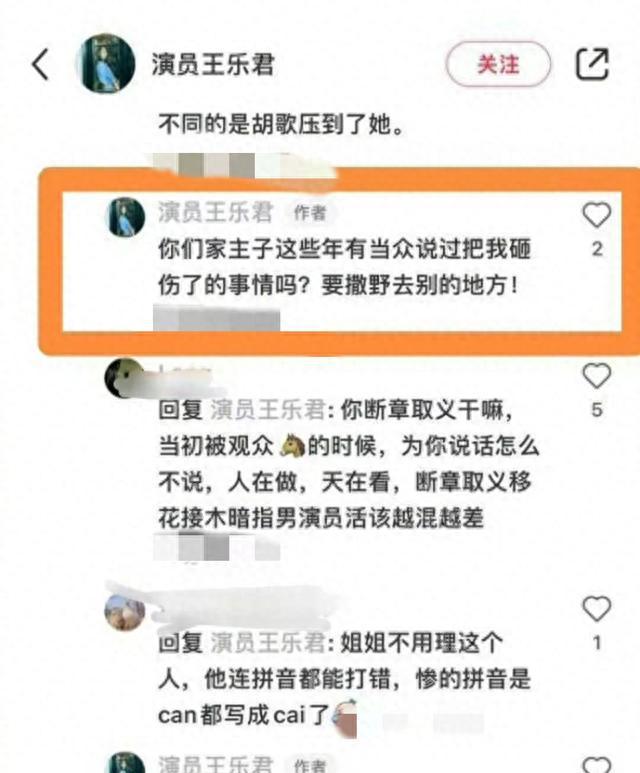Share this post via the top-right icon

click(x=592, y=65)
